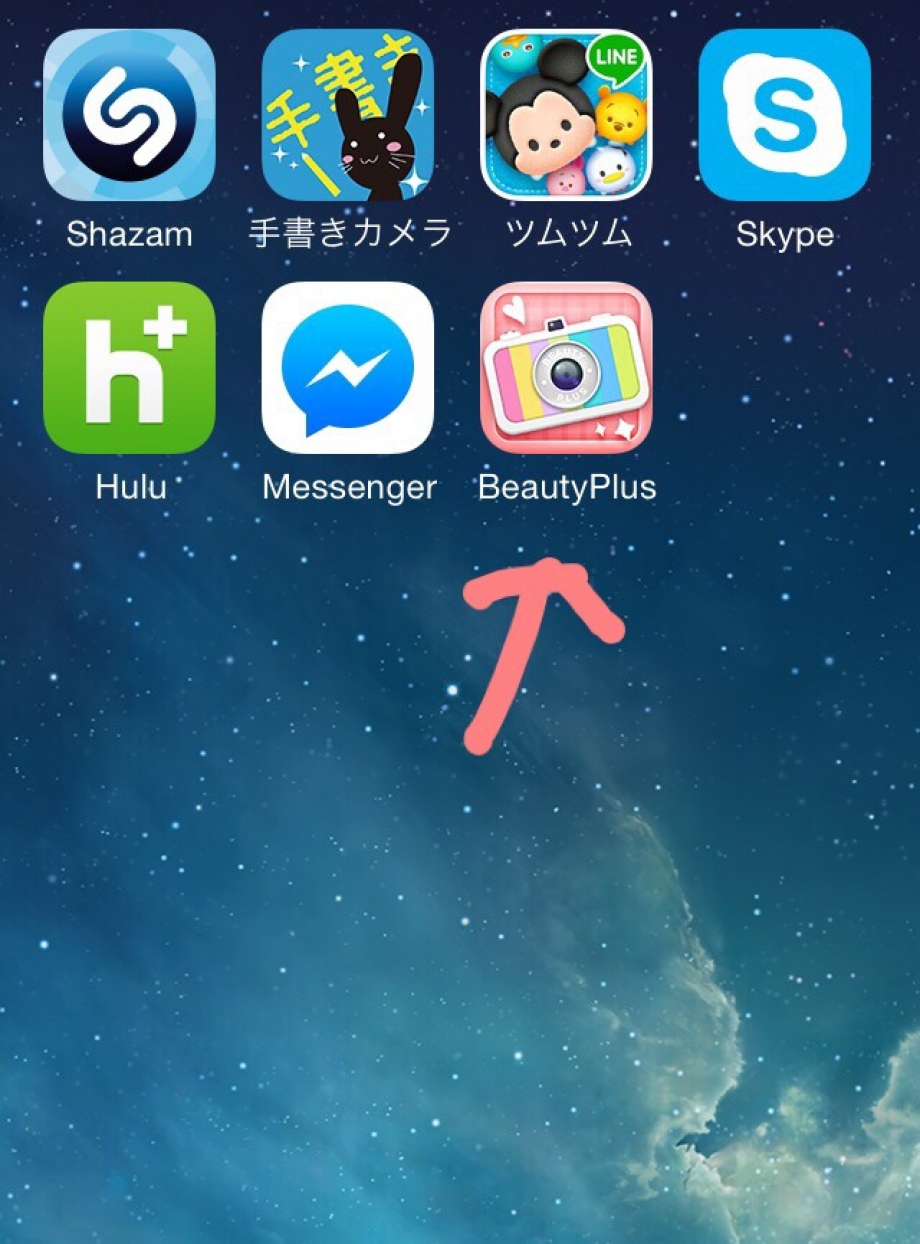The width and height of the screenshot is (920, 1244).
Task: Launch the BeautyPlus camera app
Action: tap(566, 368)
